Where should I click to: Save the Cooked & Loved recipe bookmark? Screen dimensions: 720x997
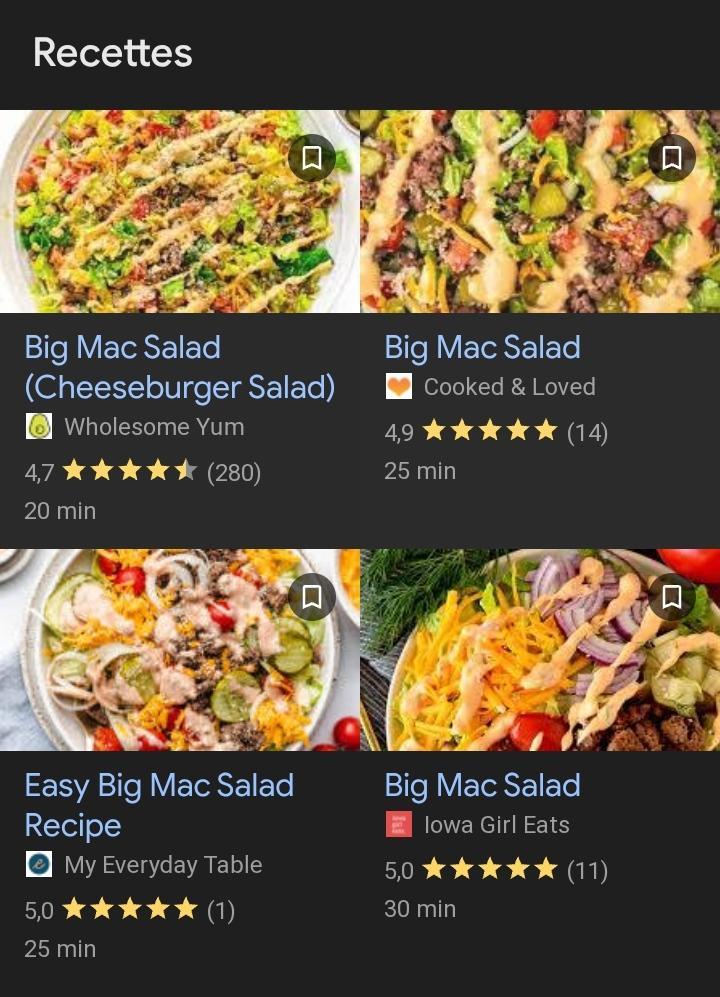tap(672, 158)
